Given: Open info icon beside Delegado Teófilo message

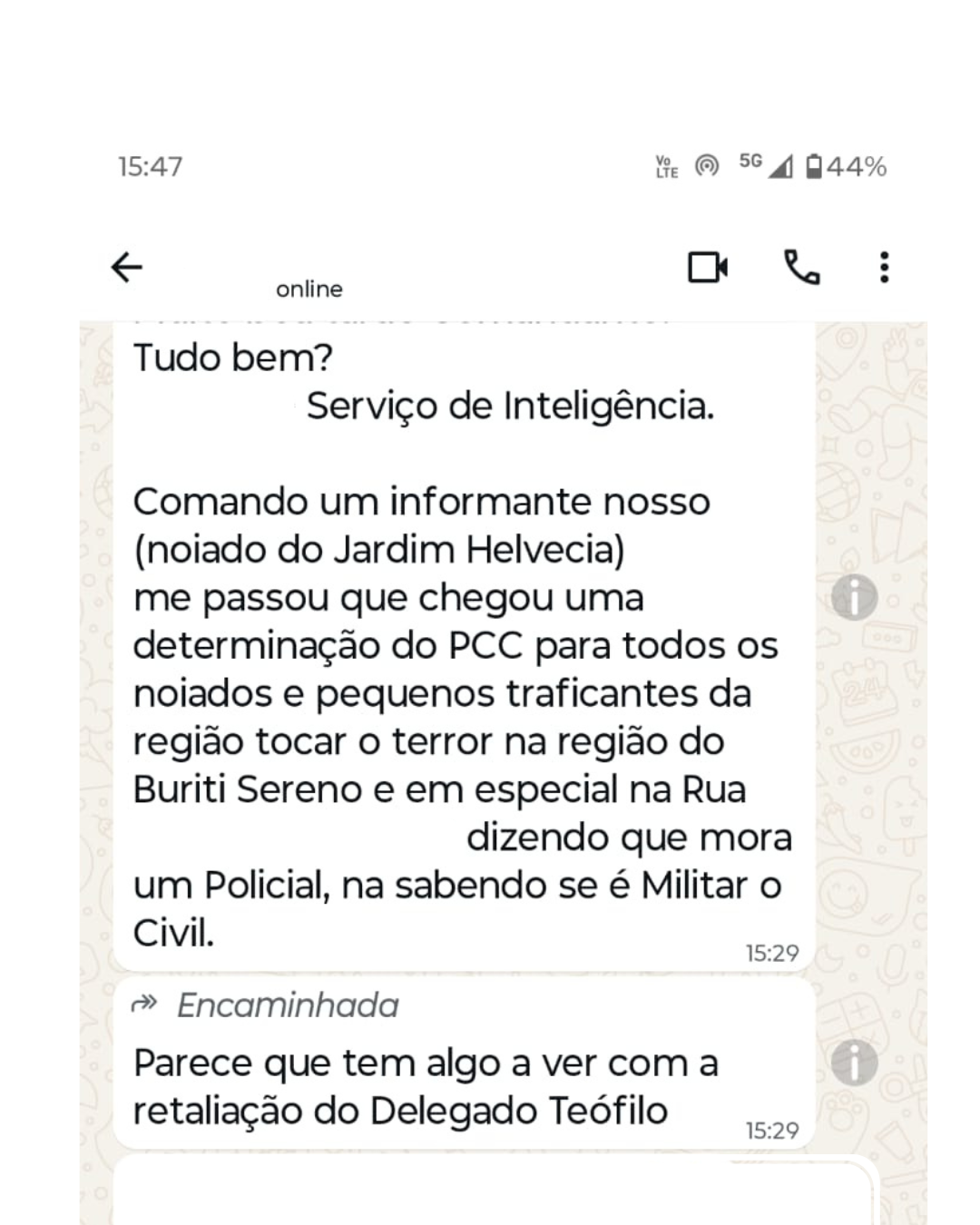Looking at the screenshot, I should [854, 1063].
